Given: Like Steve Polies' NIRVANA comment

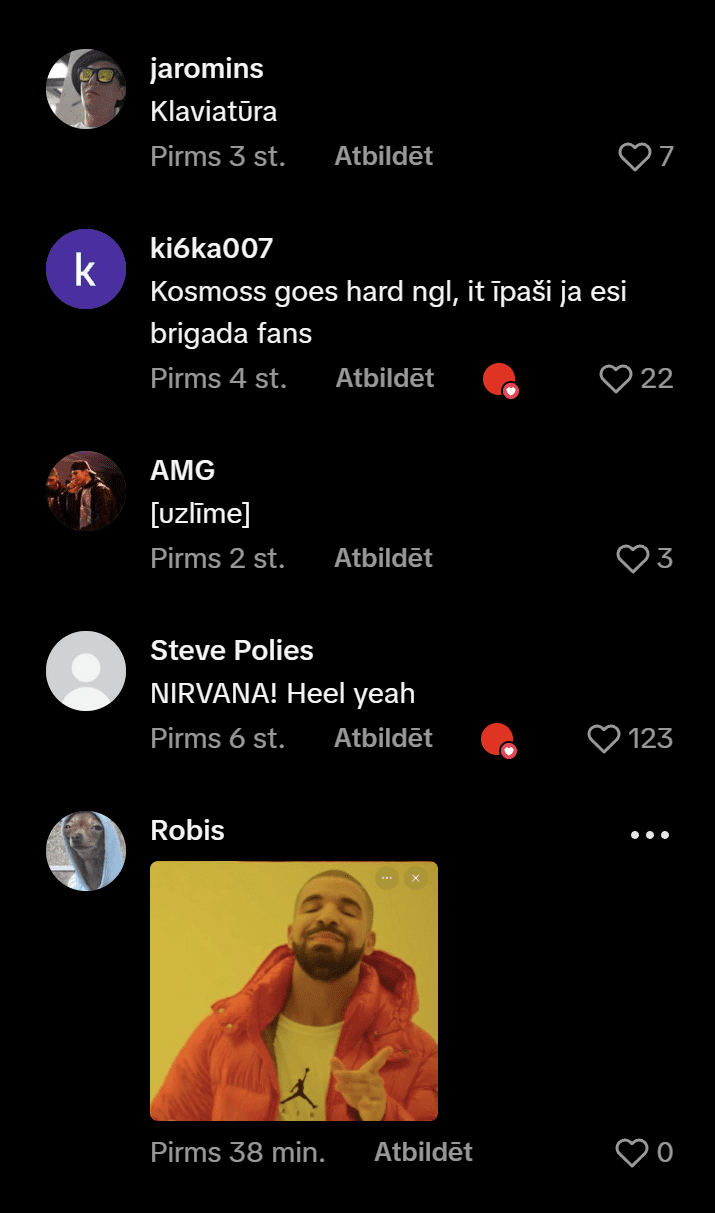Looking at the screenshot, I should 604,739.
